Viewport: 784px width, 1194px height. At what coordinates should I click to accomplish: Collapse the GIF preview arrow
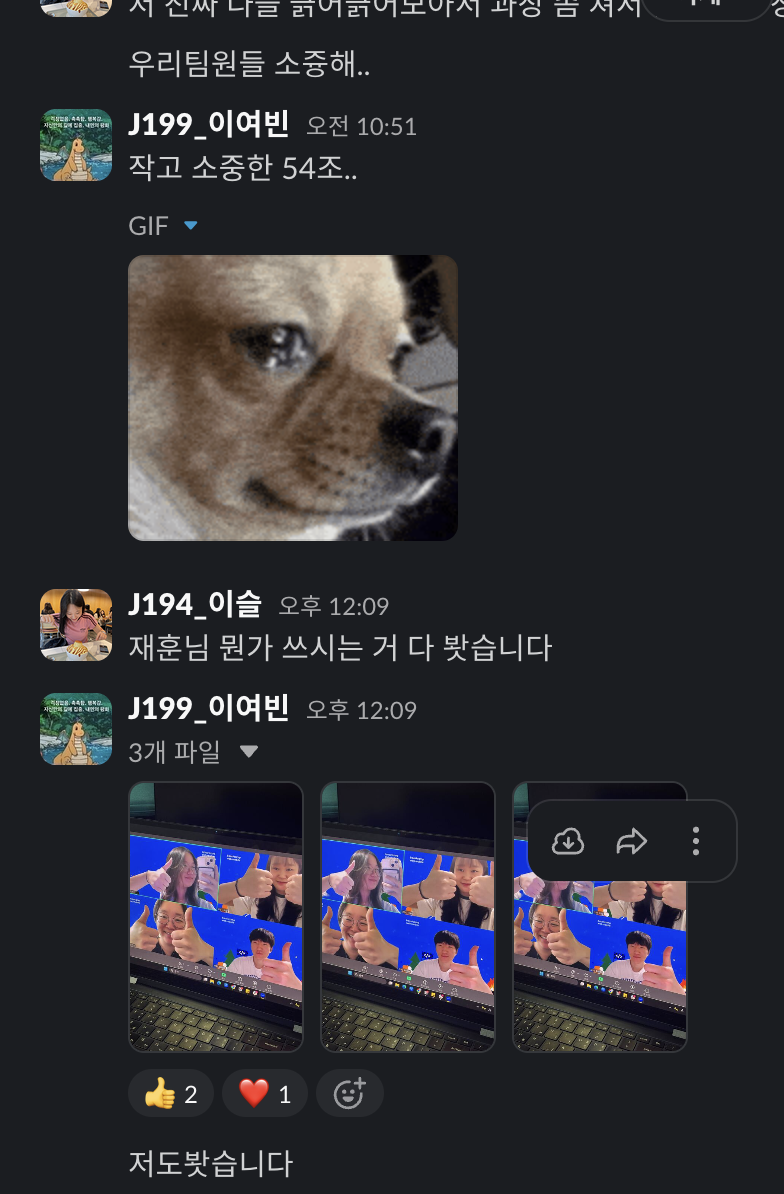point(191,226)
